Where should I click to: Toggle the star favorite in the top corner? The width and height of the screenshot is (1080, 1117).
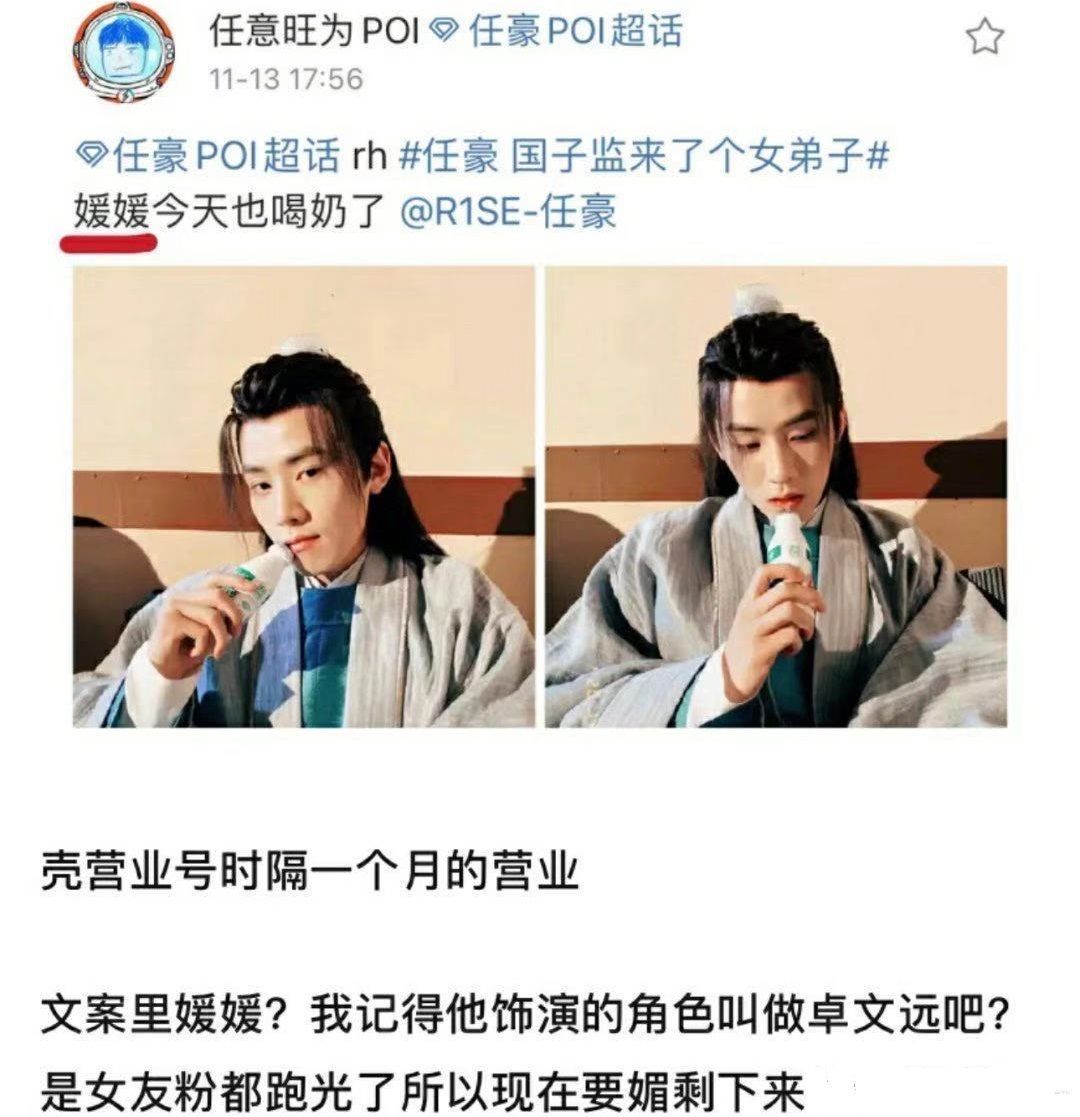pos(986,34)
